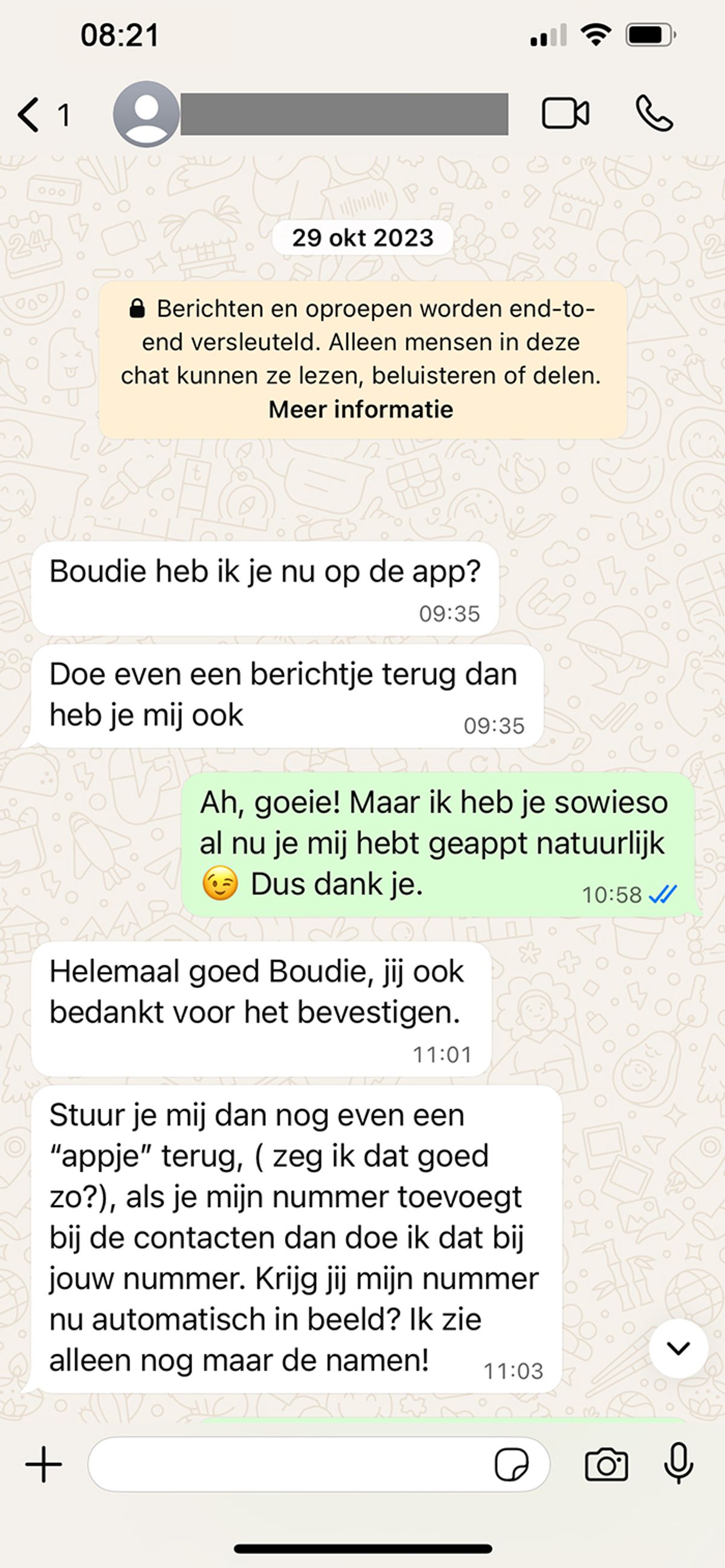Record a voice message

[x=678, y=1464]
